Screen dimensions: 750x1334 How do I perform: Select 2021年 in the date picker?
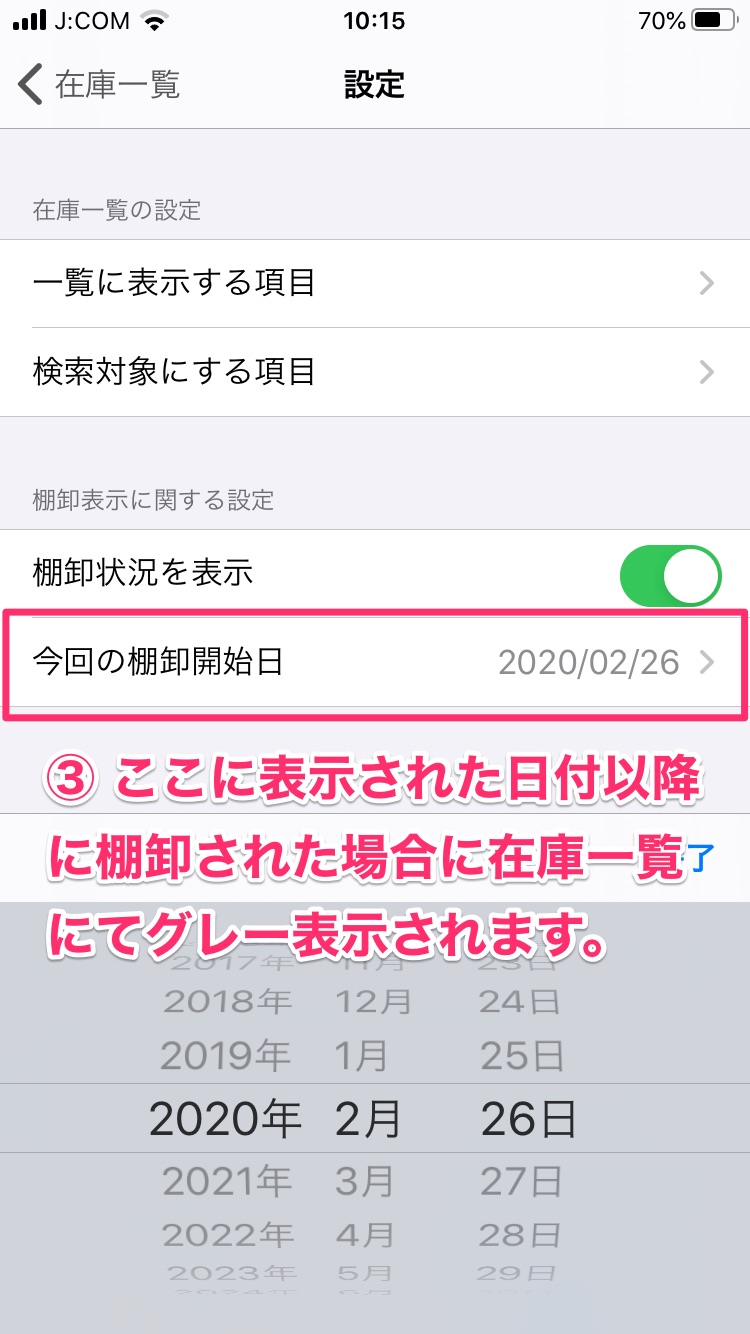click(227, 1182)
